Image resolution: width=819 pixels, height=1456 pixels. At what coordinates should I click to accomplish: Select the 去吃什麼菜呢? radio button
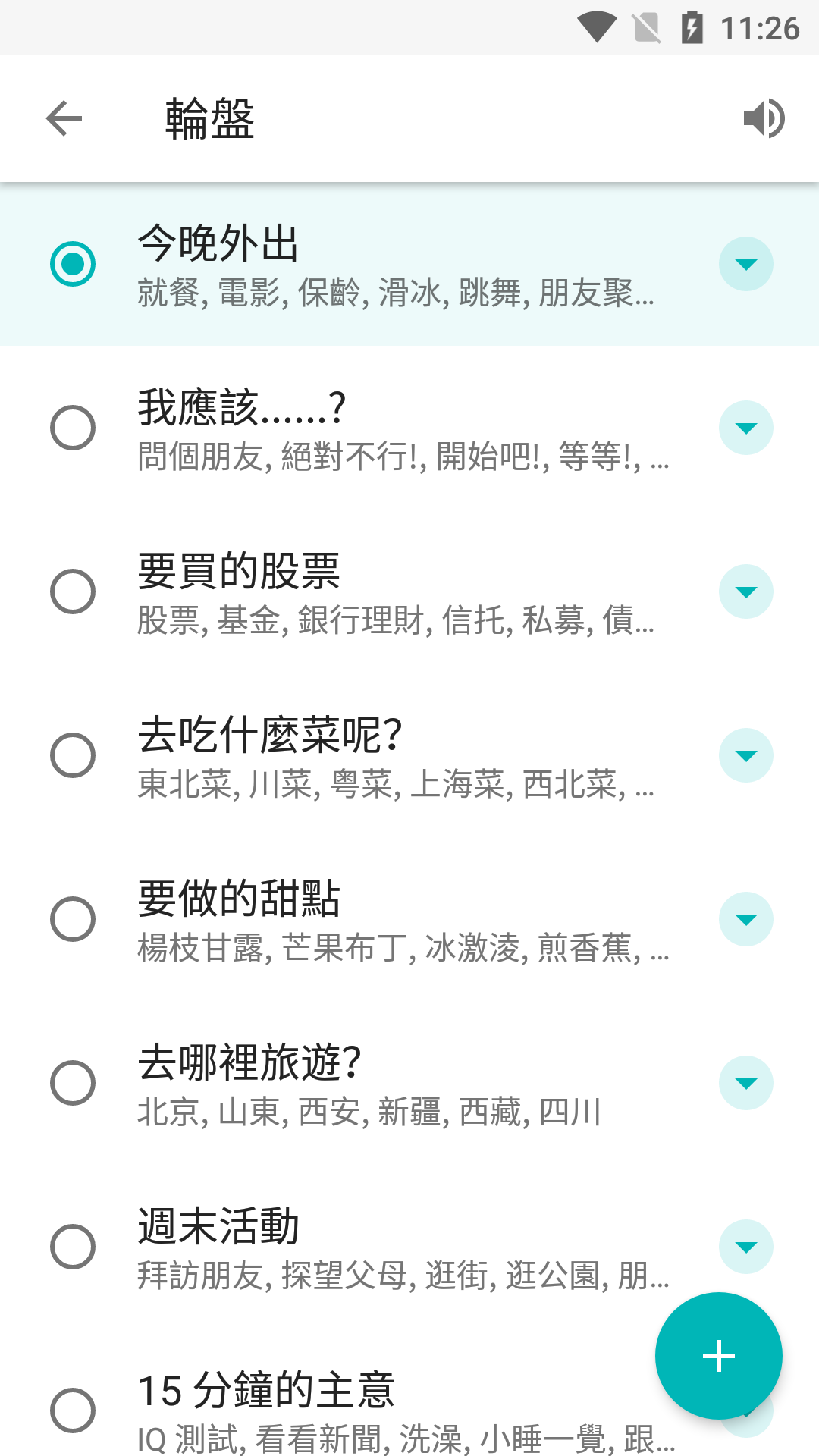[x=73, y=755]
